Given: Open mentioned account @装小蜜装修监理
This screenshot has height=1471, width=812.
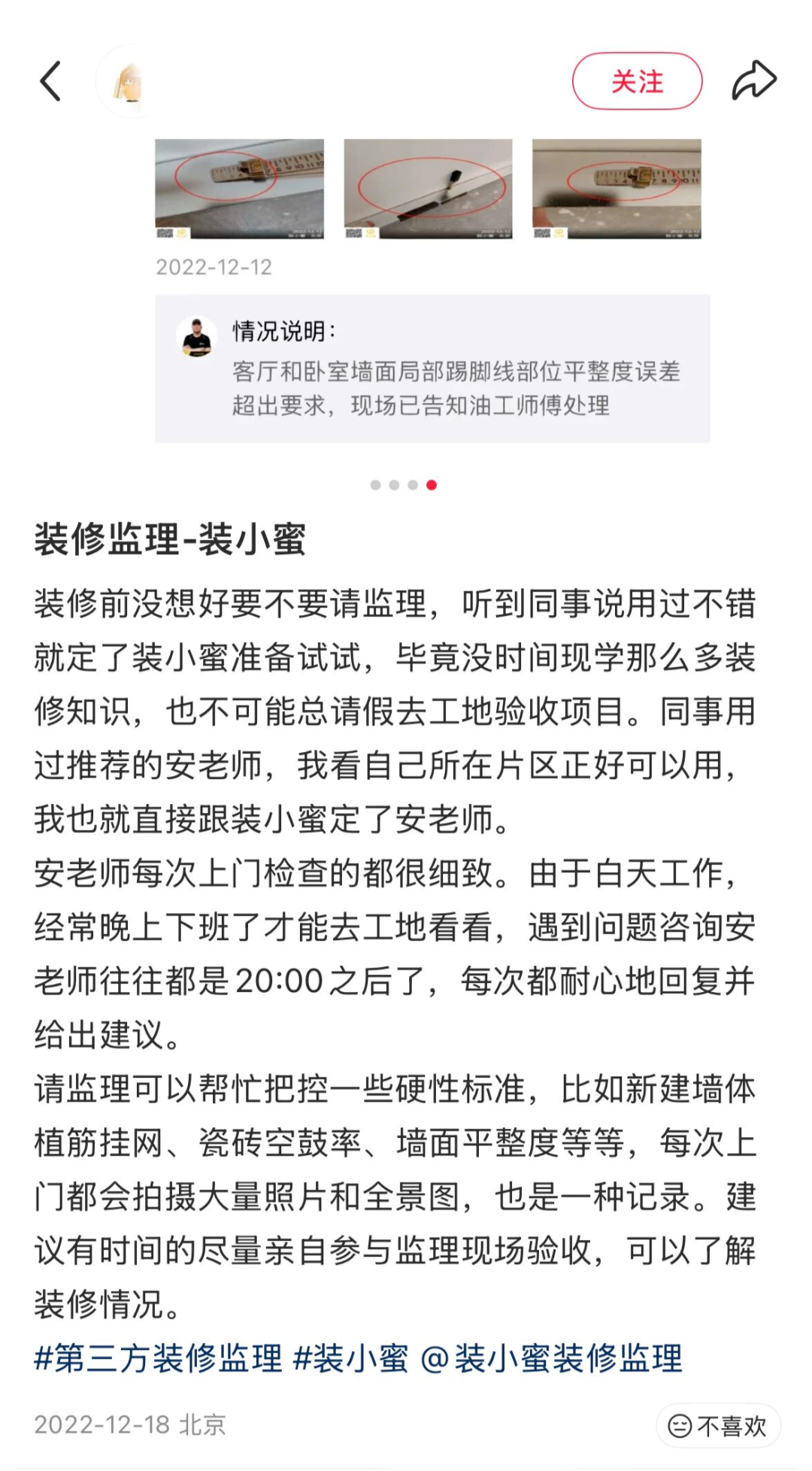Looking at the screenshot, I should pyautogui.click(x=551, y=1359).
